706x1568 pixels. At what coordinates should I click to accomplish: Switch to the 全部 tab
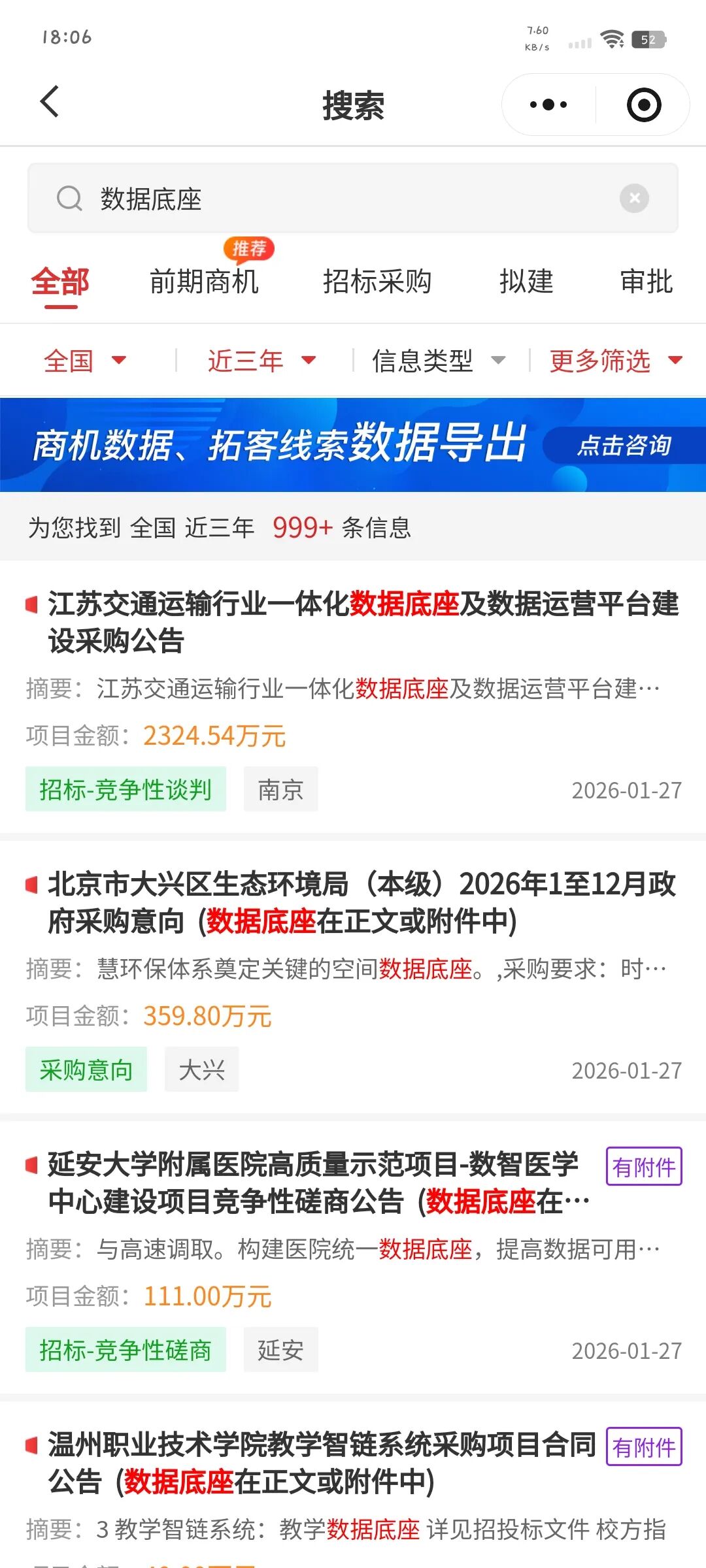pyautogui.click(x=60, y=282)
